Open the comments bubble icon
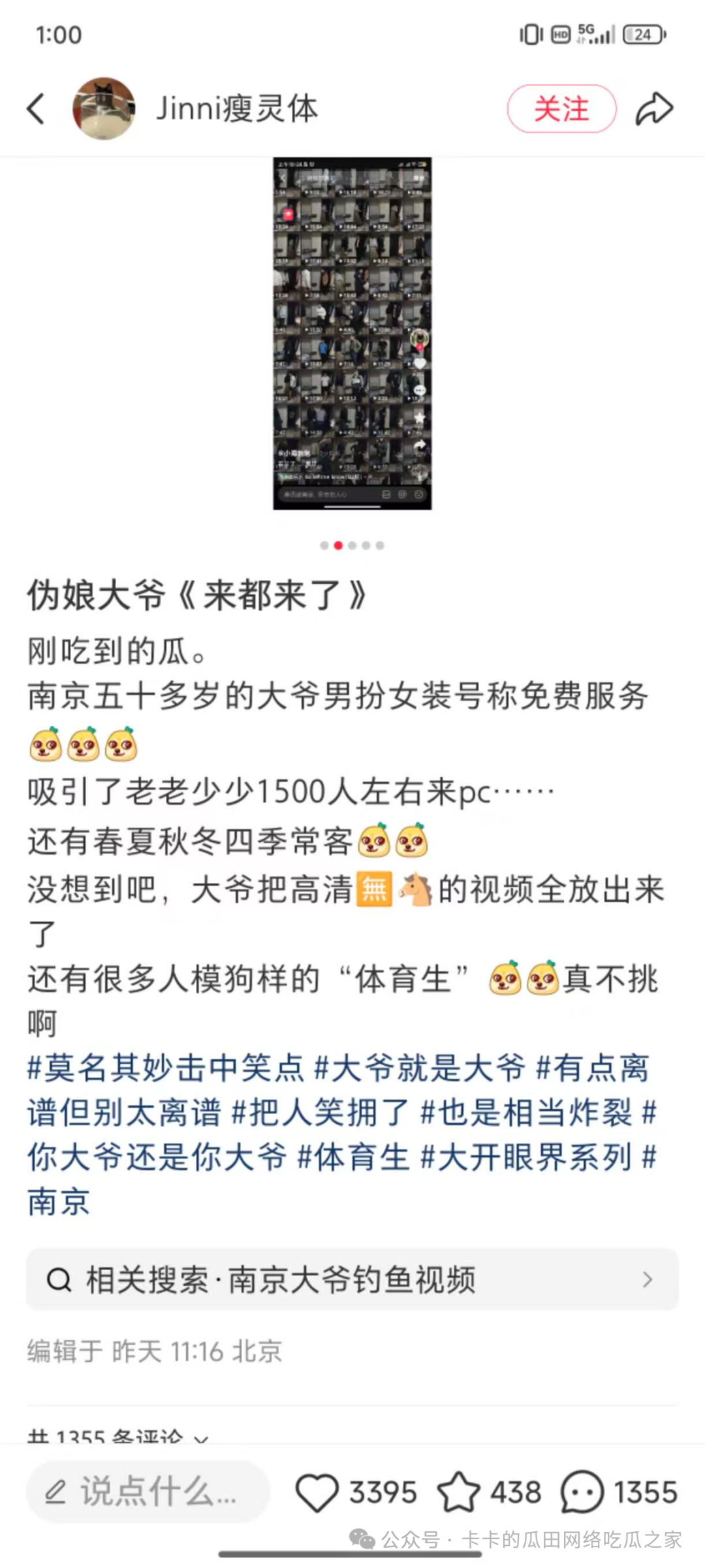 [582, 1492]
